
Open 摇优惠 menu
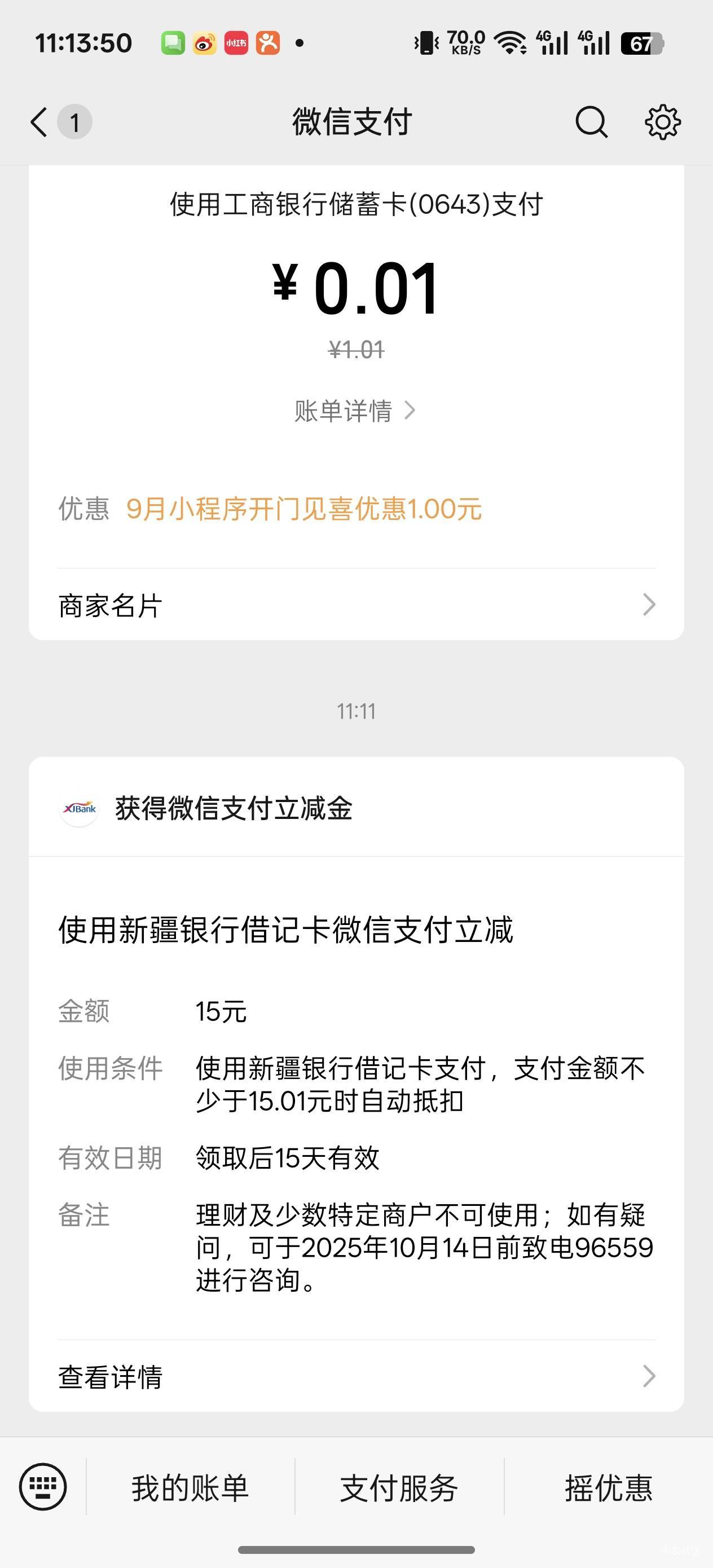(x=608, y=1487)
